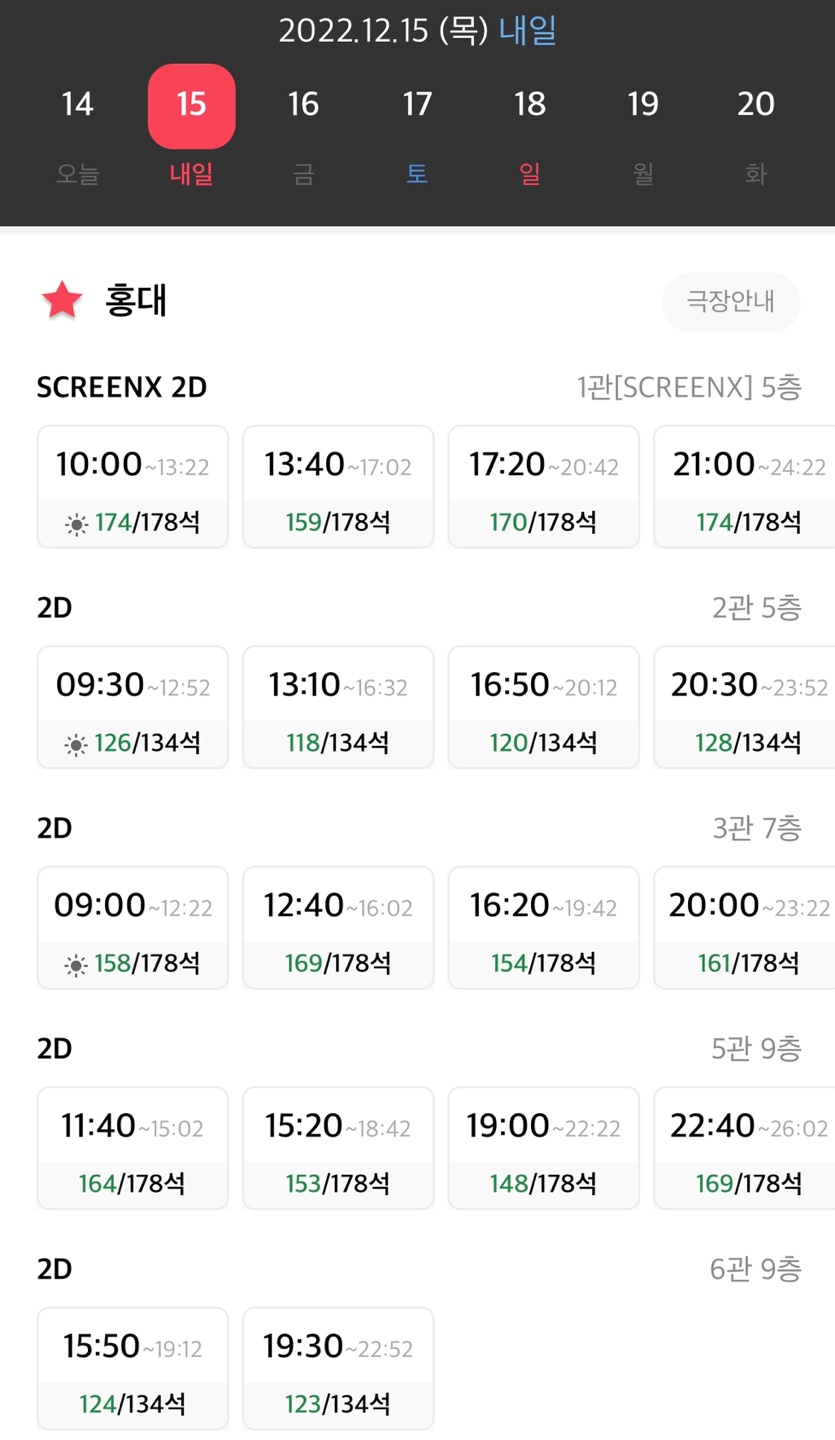Open the 극장안내 theater info
The image size is (835, 1440).
(x=731, y=302)
